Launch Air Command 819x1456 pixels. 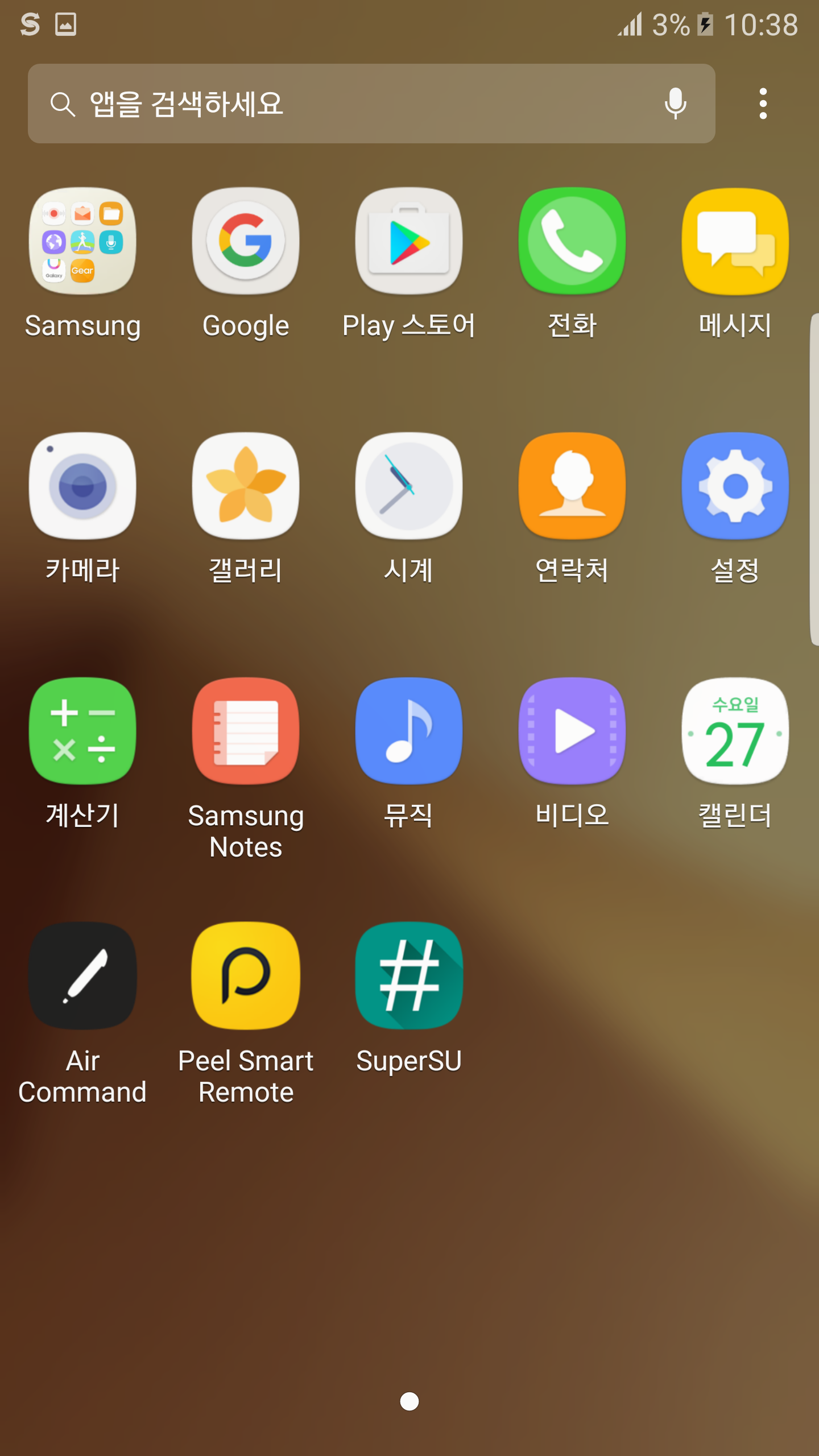point(82,975)
